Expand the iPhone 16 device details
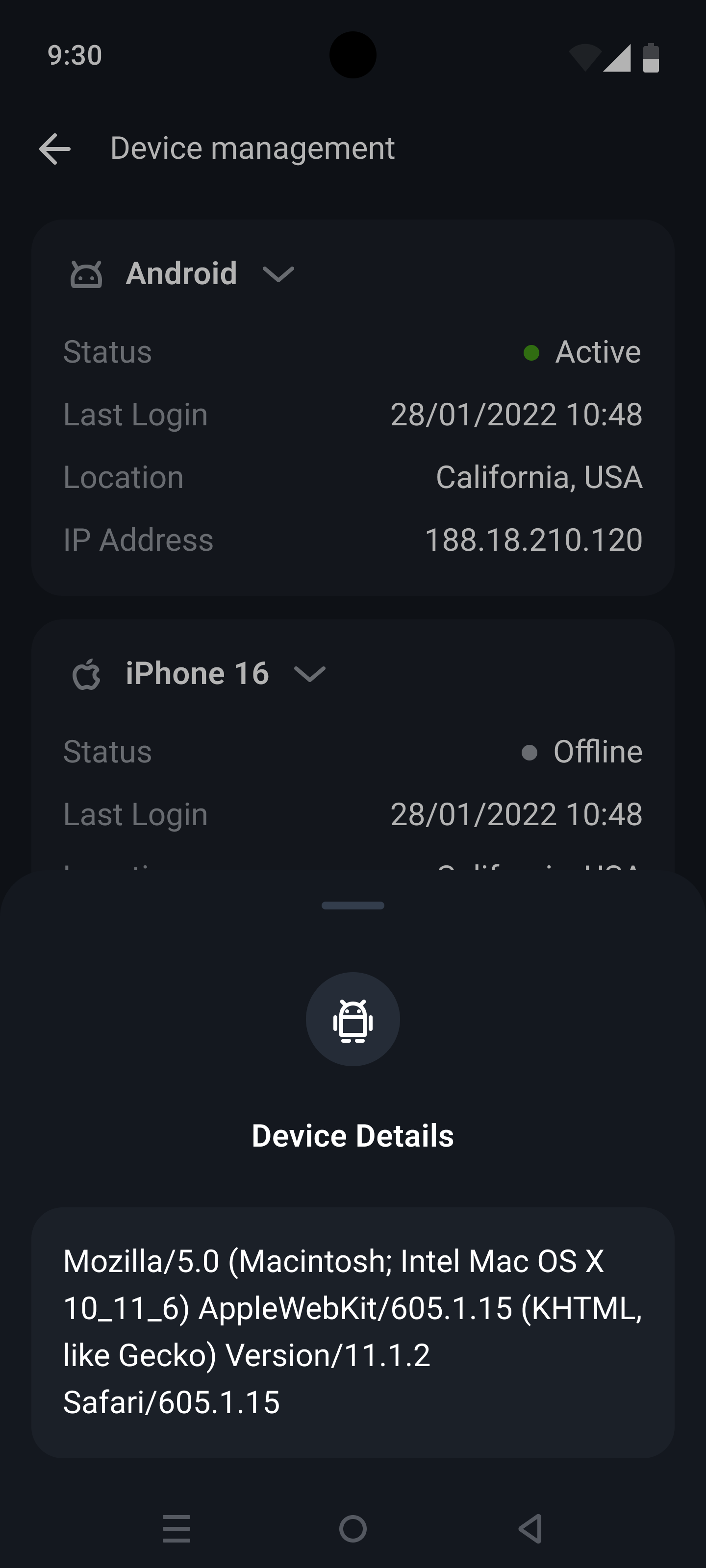This screenshot has width=706, height=1568. (310, 674)
